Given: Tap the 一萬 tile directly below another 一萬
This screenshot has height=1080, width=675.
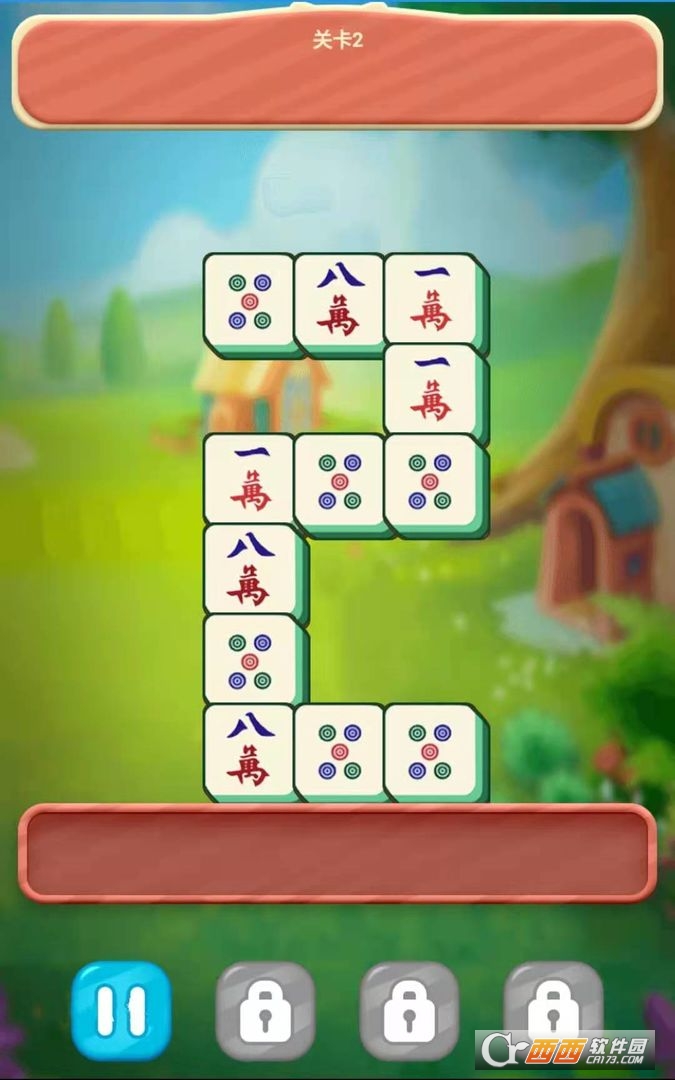Looking at the screenshot, I should coord(429,390).
